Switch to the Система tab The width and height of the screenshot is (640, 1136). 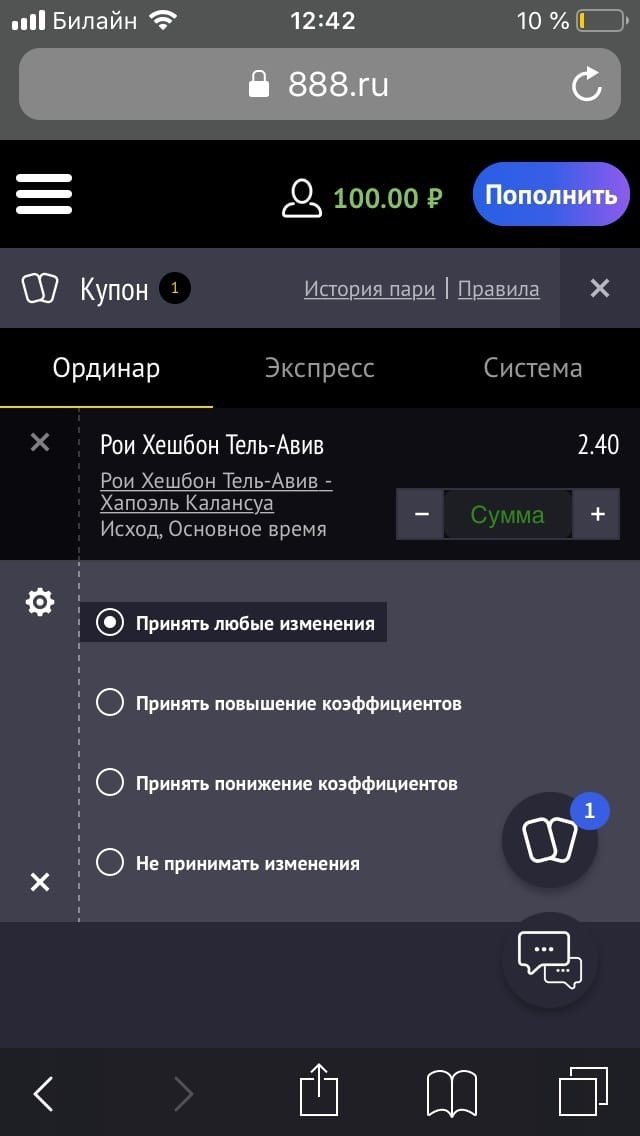coord(532,368)
